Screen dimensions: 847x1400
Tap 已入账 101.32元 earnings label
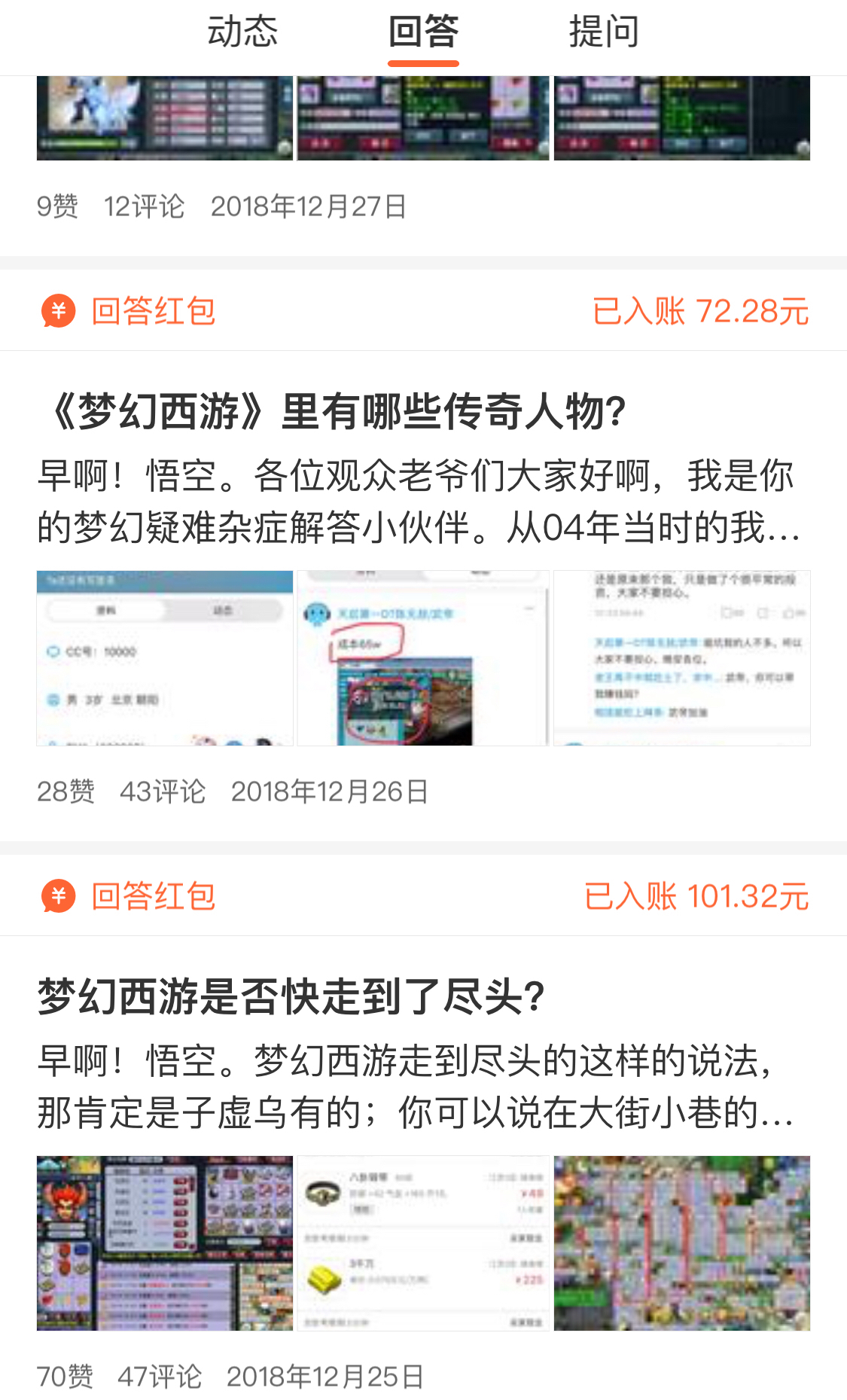point(697,897)
